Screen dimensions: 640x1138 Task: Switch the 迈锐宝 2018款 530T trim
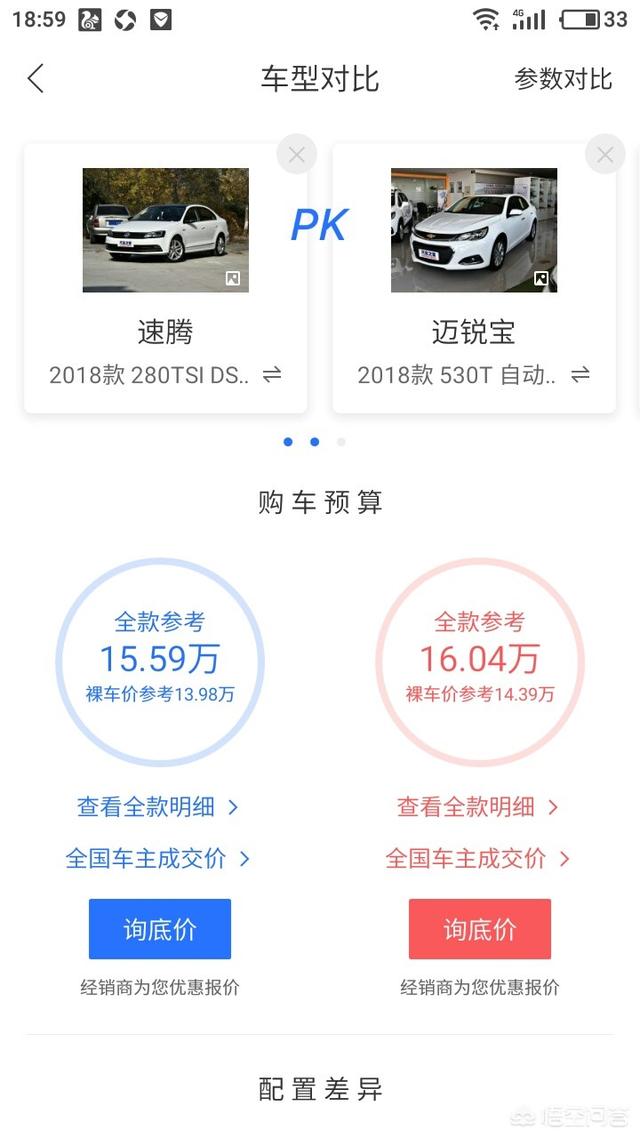[x=580, y=375]
